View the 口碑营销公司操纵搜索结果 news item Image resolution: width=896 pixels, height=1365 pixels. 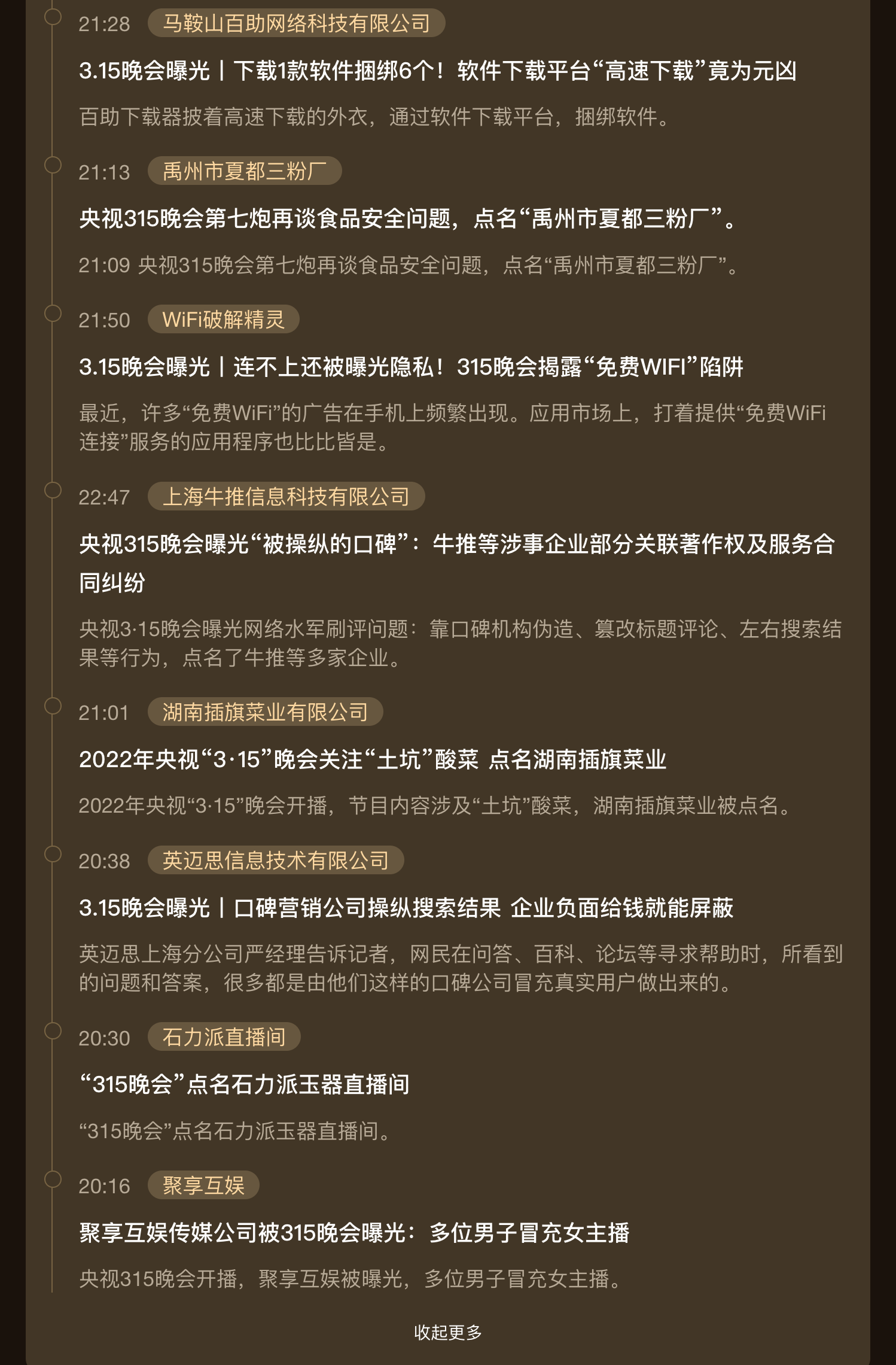pyautogui.click(x=406, y=908)
